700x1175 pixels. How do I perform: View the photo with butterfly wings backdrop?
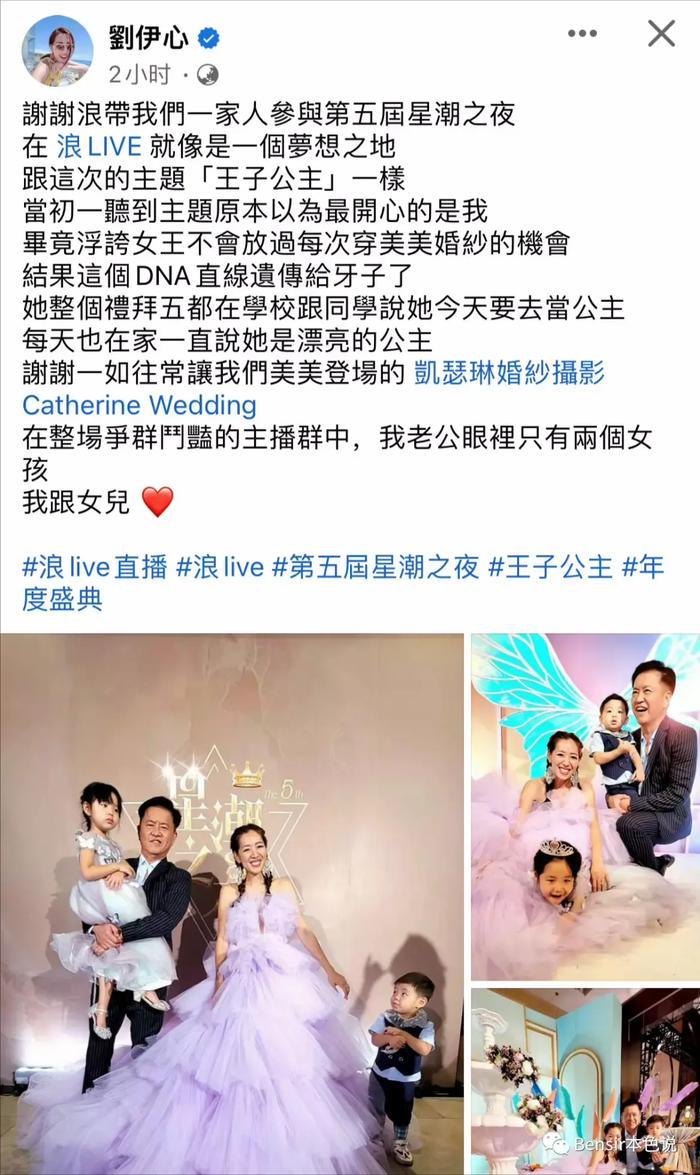coord(585,806)
